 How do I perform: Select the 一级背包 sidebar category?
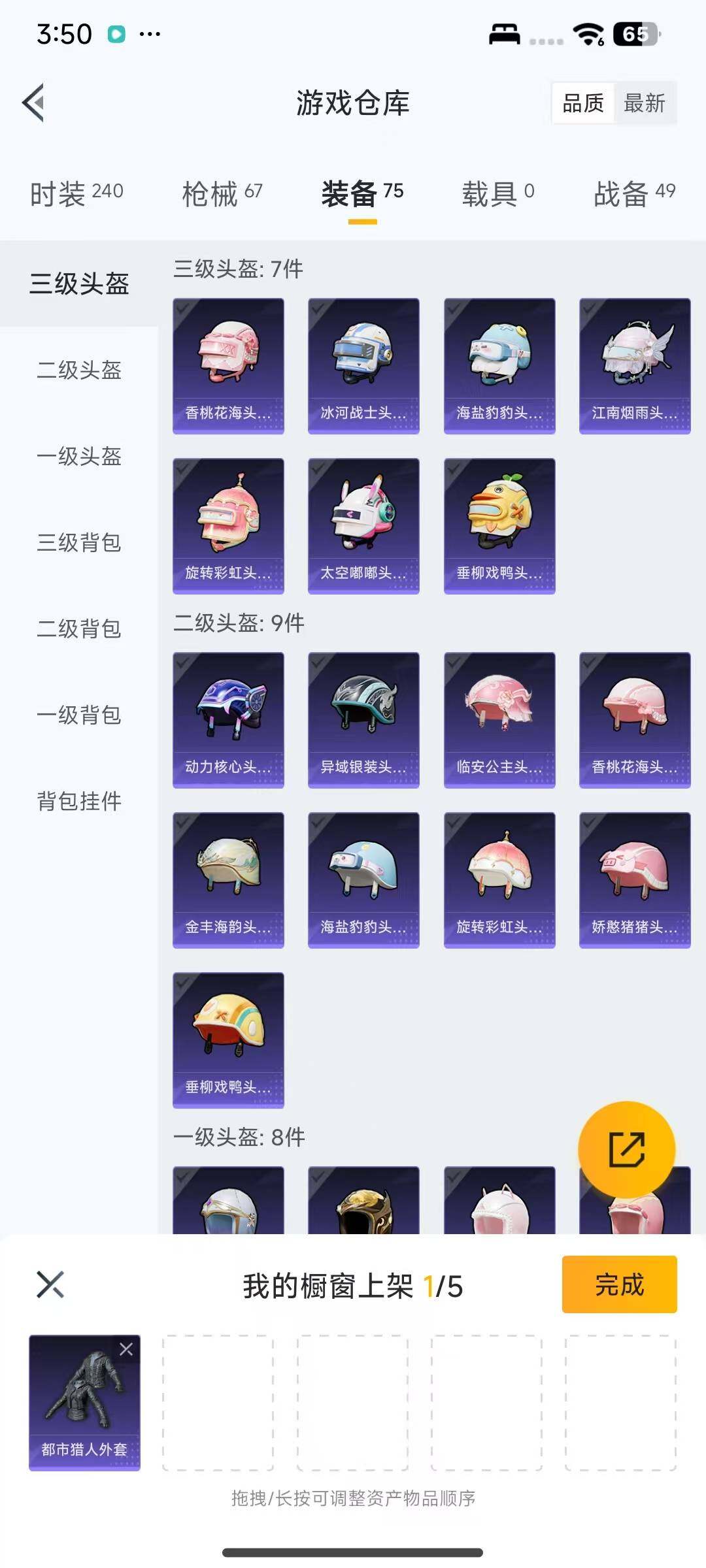click(x=79, y=715)
